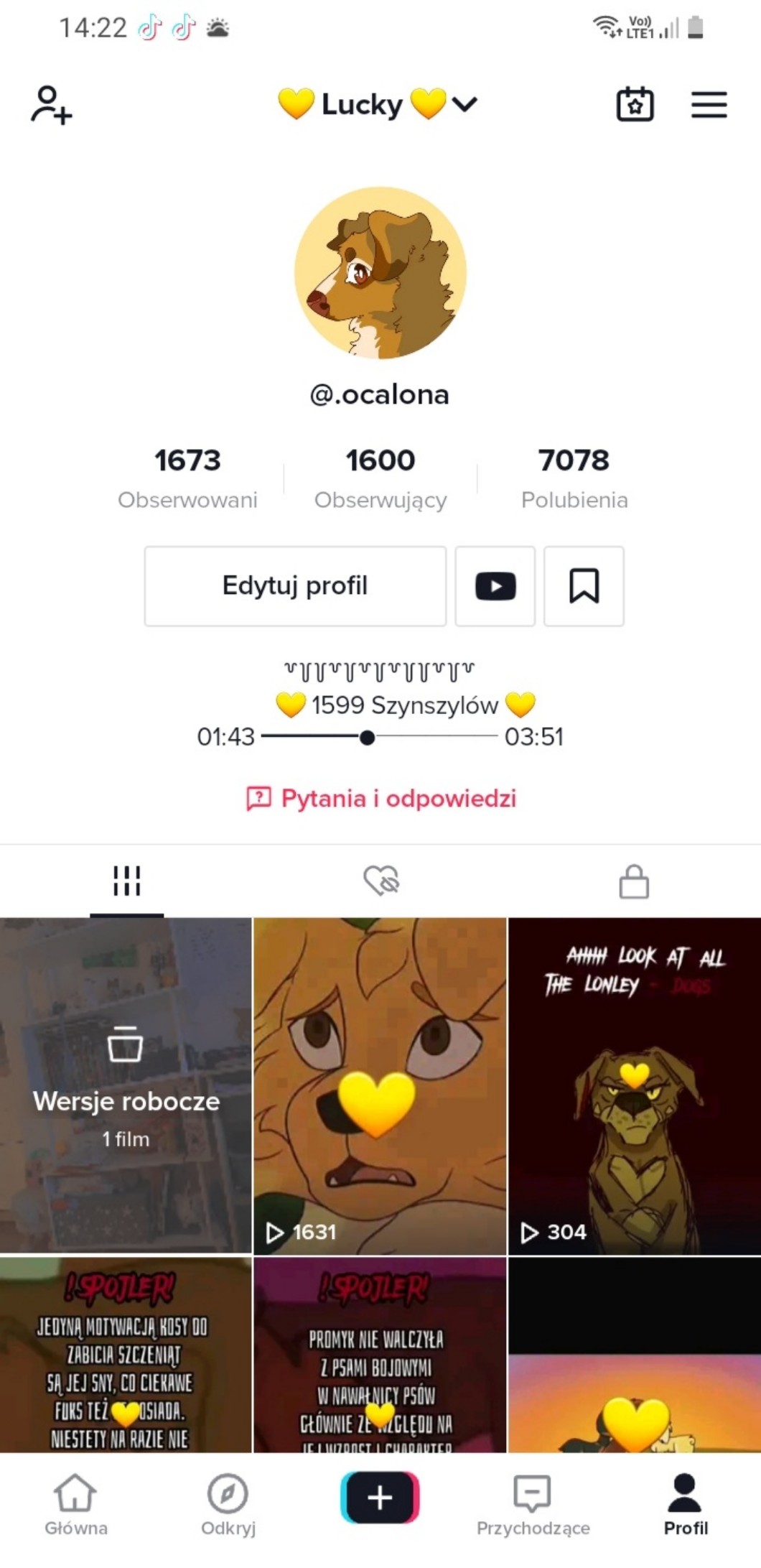
Task: Tap the profile avatar picture
Action: coord(380,273)
